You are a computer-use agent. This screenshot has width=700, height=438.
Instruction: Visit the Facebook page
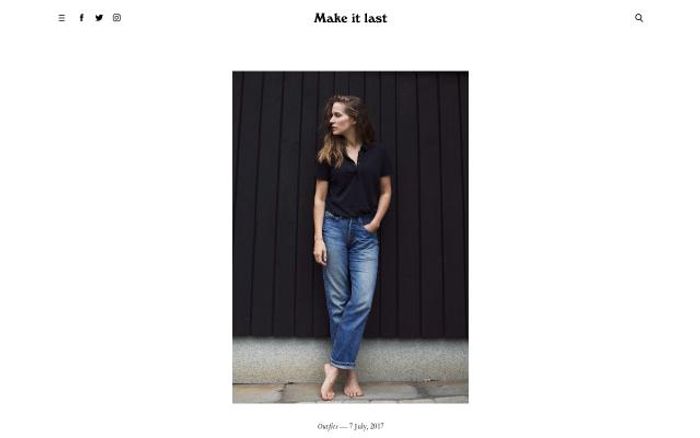(82, 18)
